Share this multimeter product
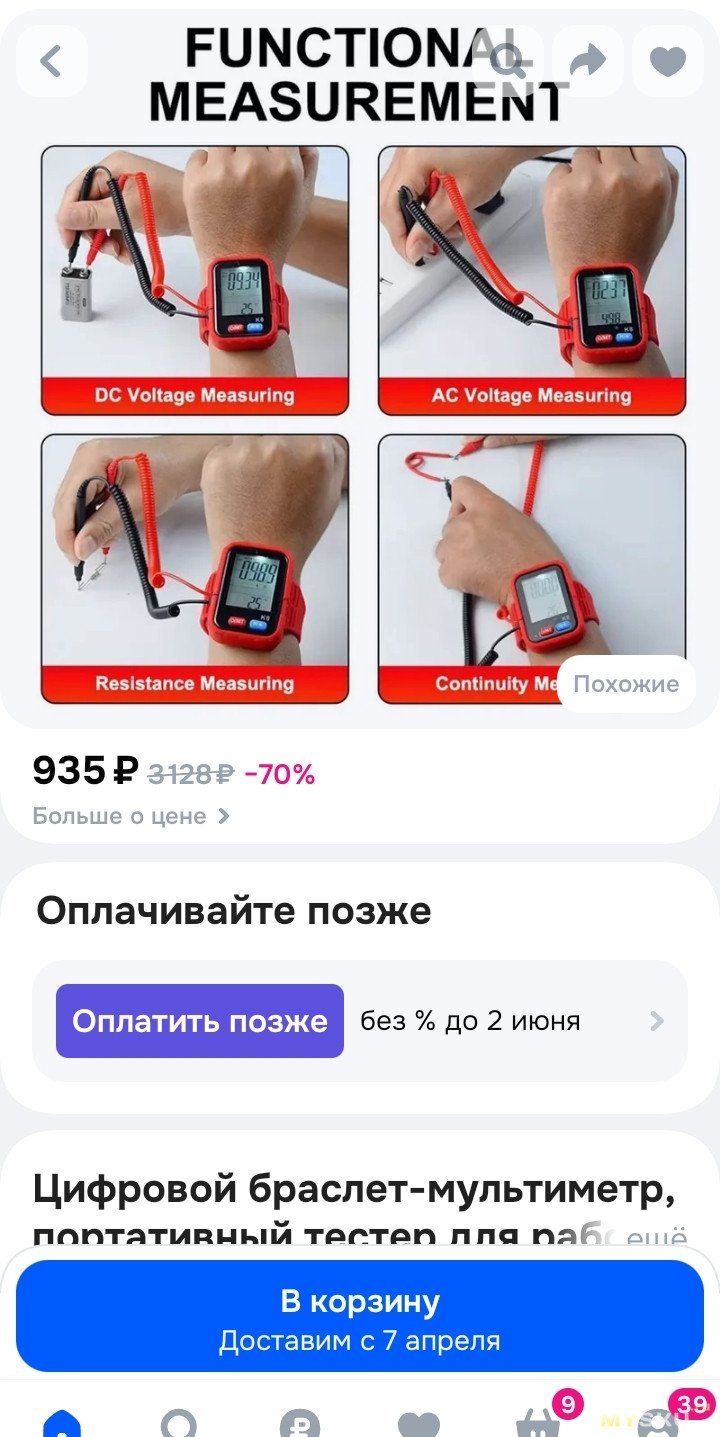720x1437 pixels. click(x=588, y=61)
